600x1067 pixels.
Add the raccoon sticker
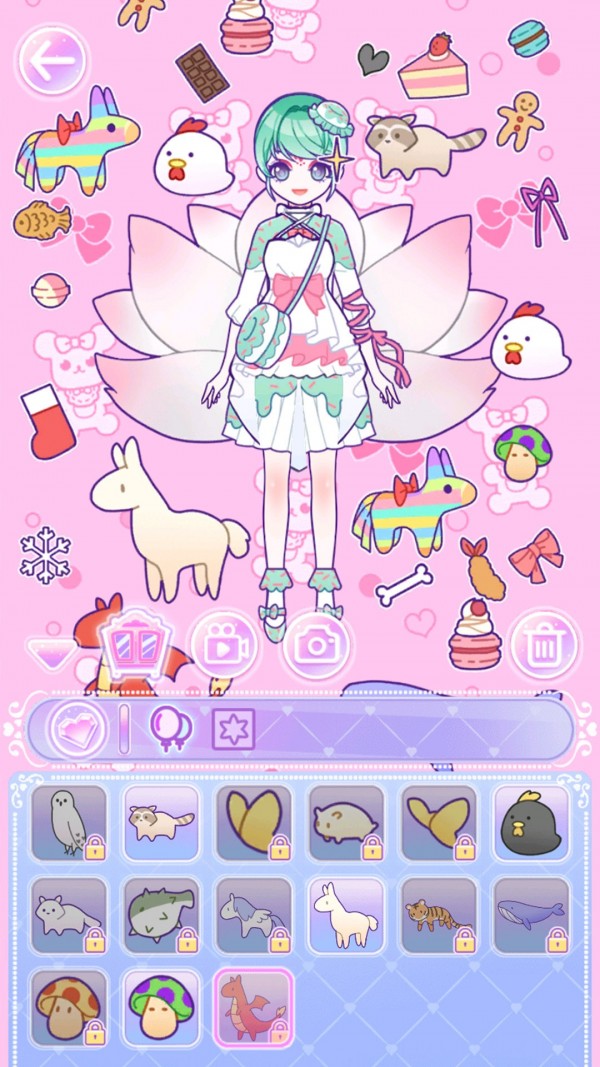[161, 823]
